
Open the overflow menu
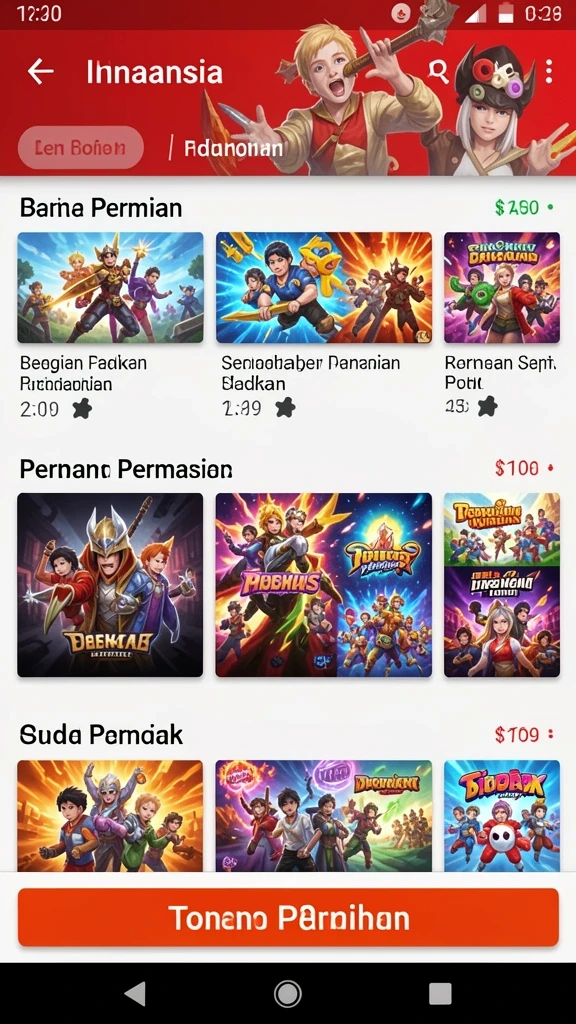click(549, 71)
